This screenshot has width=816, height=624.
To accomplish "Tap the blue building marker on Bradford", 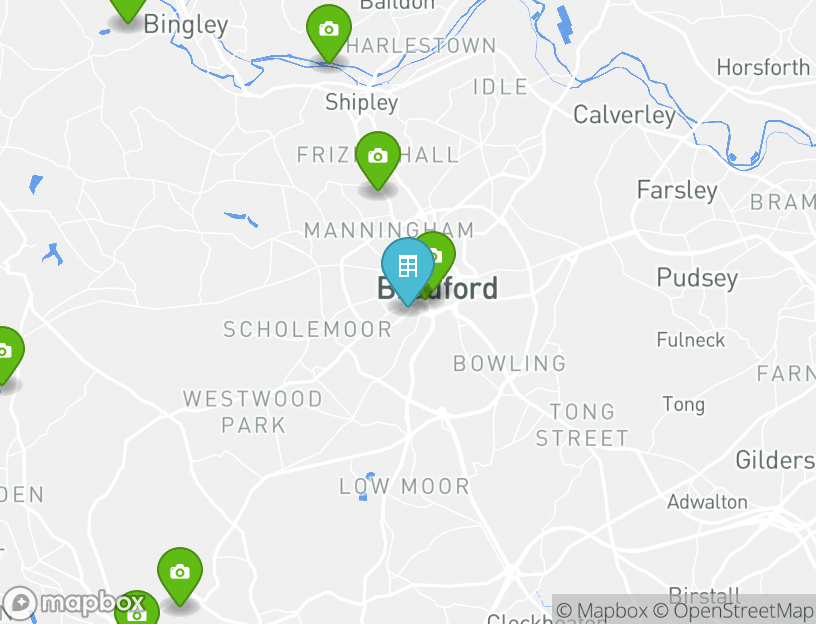I will click(x=407, y=268).
